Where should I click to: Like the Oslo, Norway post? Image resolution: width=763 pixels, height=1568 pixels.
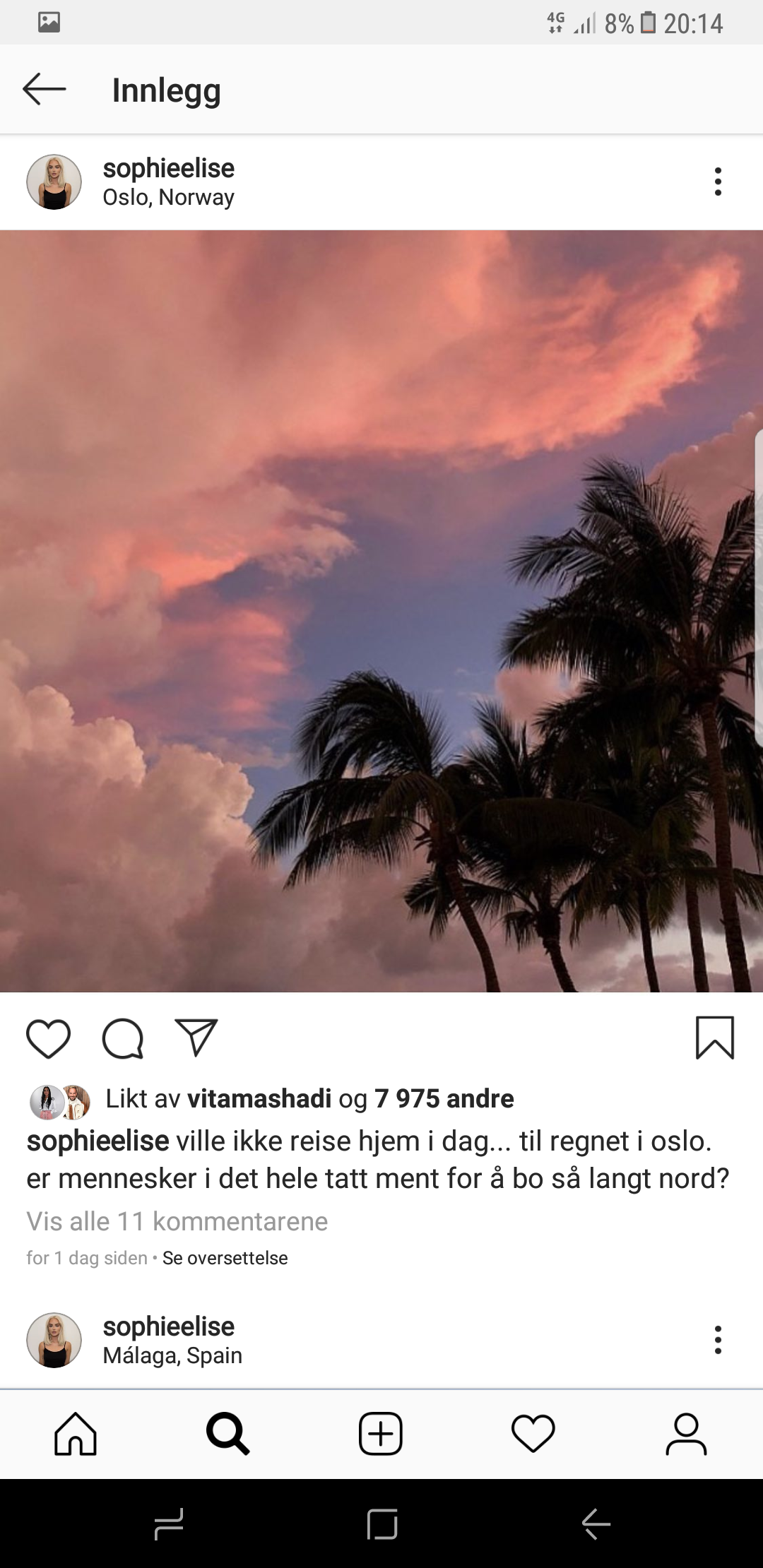49,1038
